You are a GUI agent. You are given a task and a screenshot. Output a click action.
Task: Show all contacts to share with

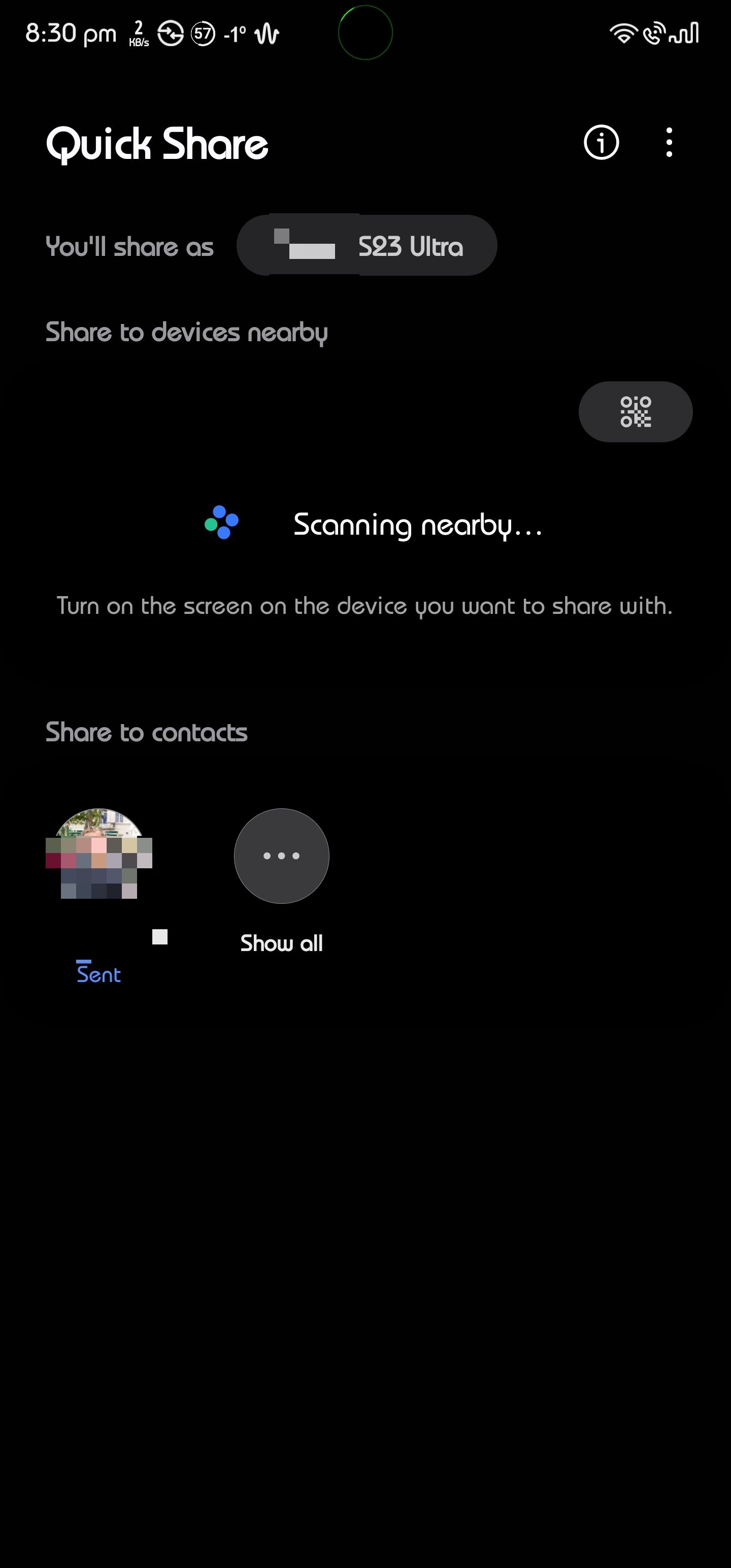(281, 856)
